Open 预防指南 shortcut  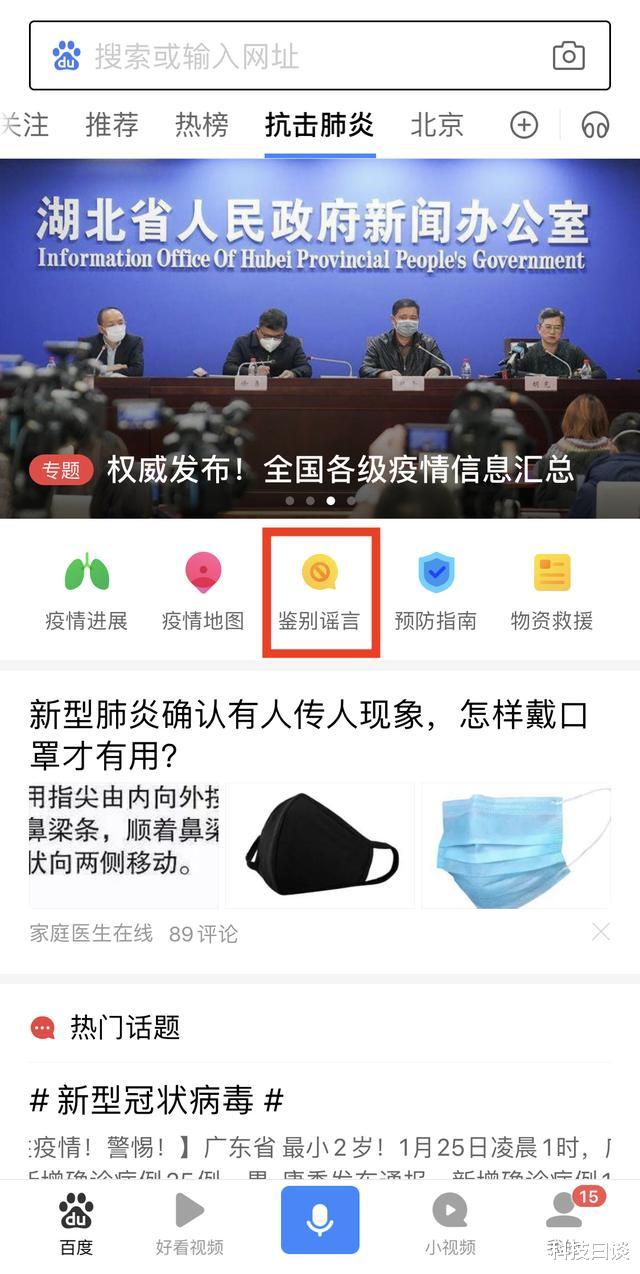click(436, 592)
